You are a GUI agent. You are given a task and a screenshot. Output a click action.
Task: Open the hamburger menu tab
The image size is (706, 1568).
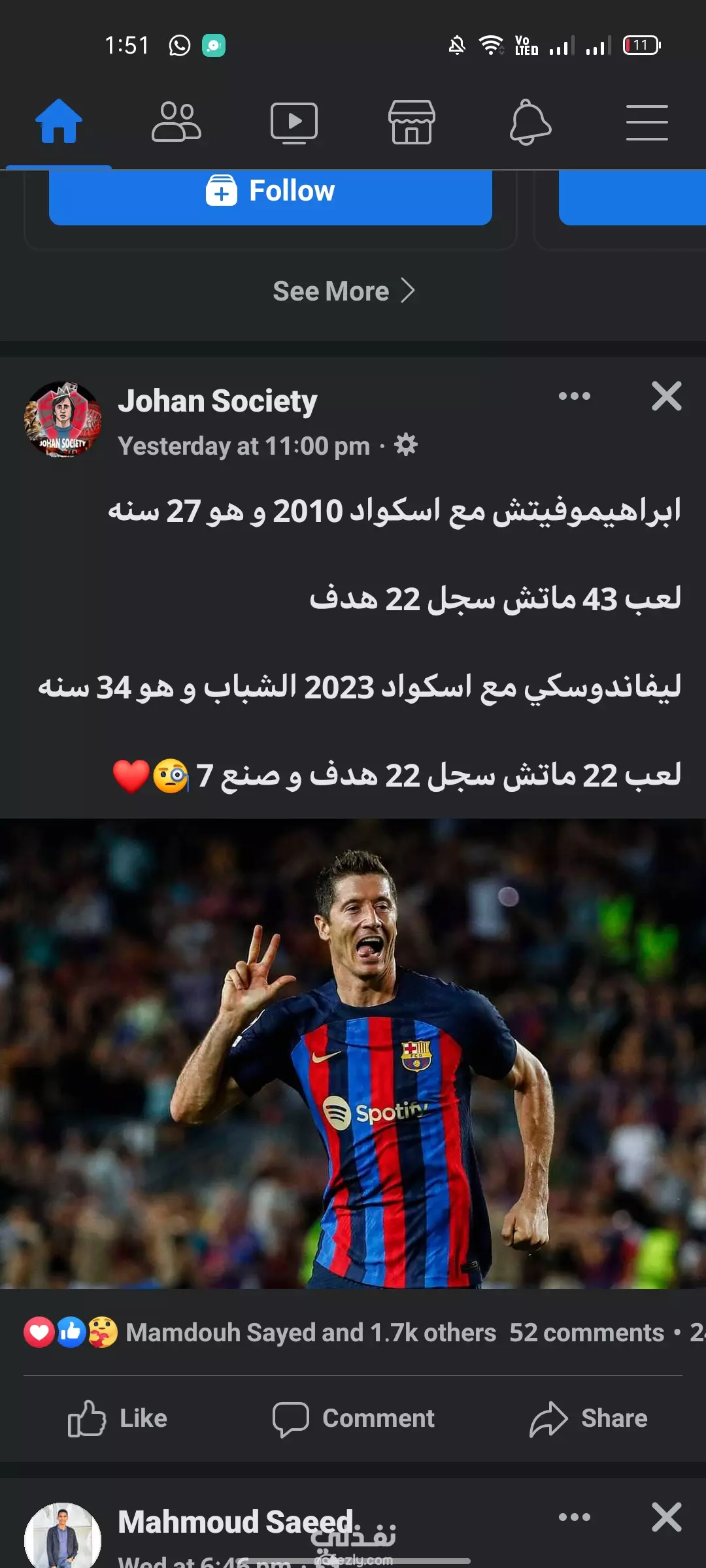(x=647, y=123)
